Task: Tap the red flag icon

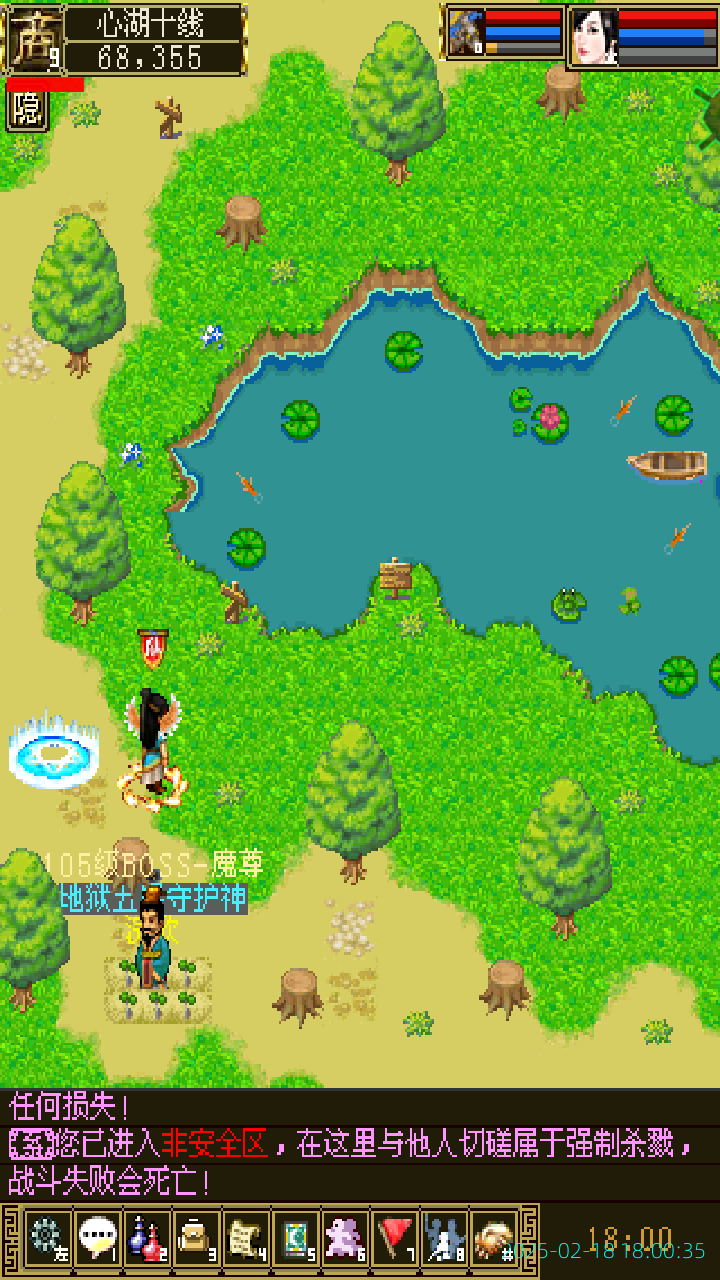Action: pyautogui.click(x=396, y=1240)
